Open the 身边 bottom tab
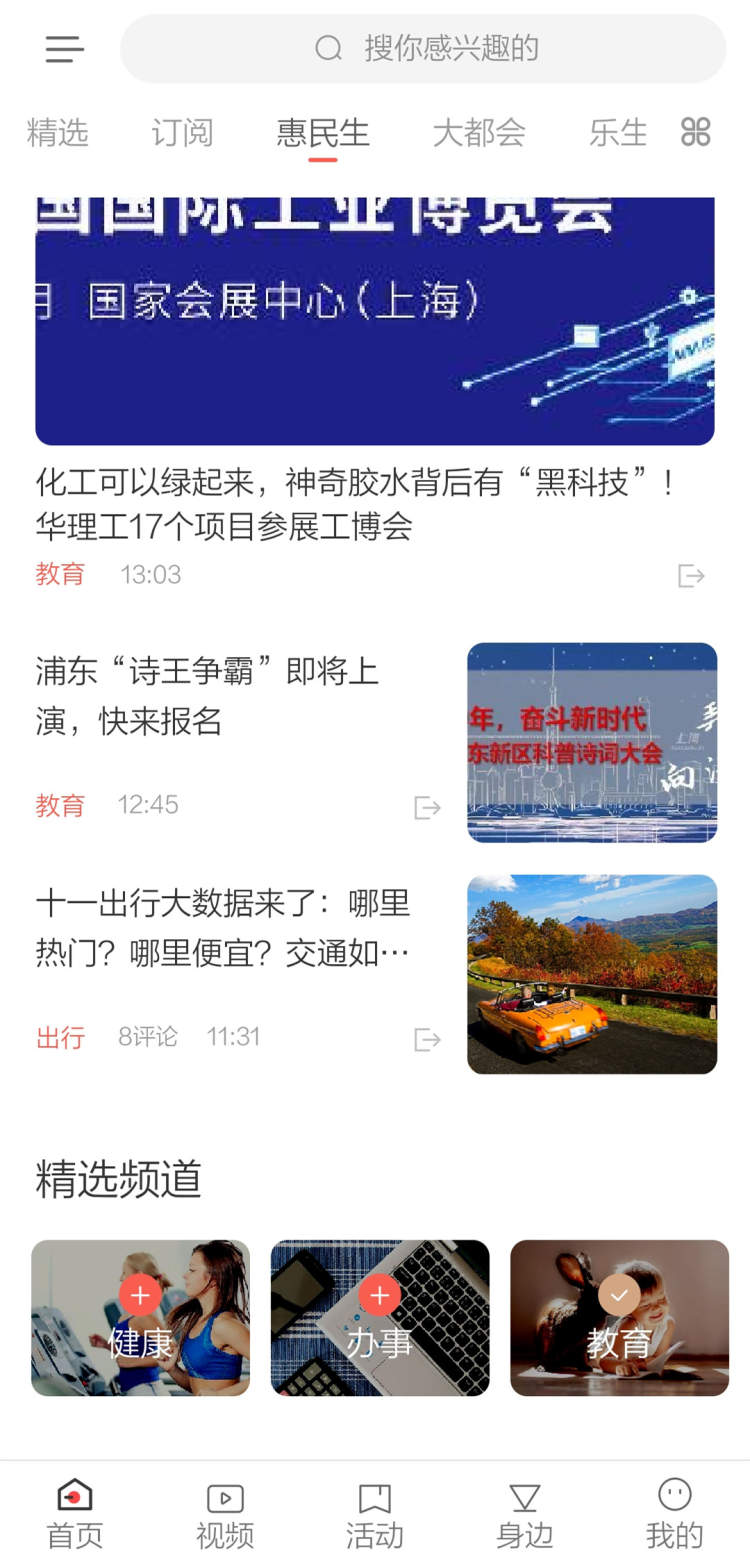The image size is (750, 1562). click(525, 1514)
